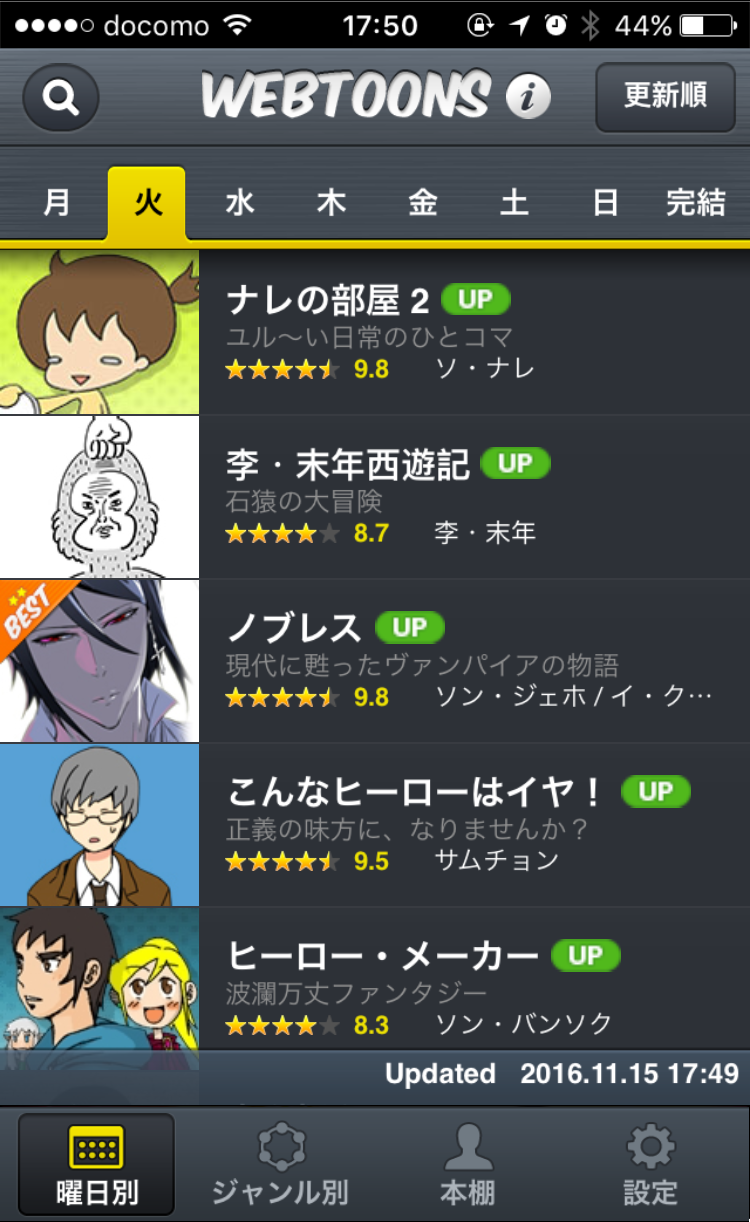Switch to the 月 day tab
This screenshot has width=750, height=1222.
[x=57, y=203]
